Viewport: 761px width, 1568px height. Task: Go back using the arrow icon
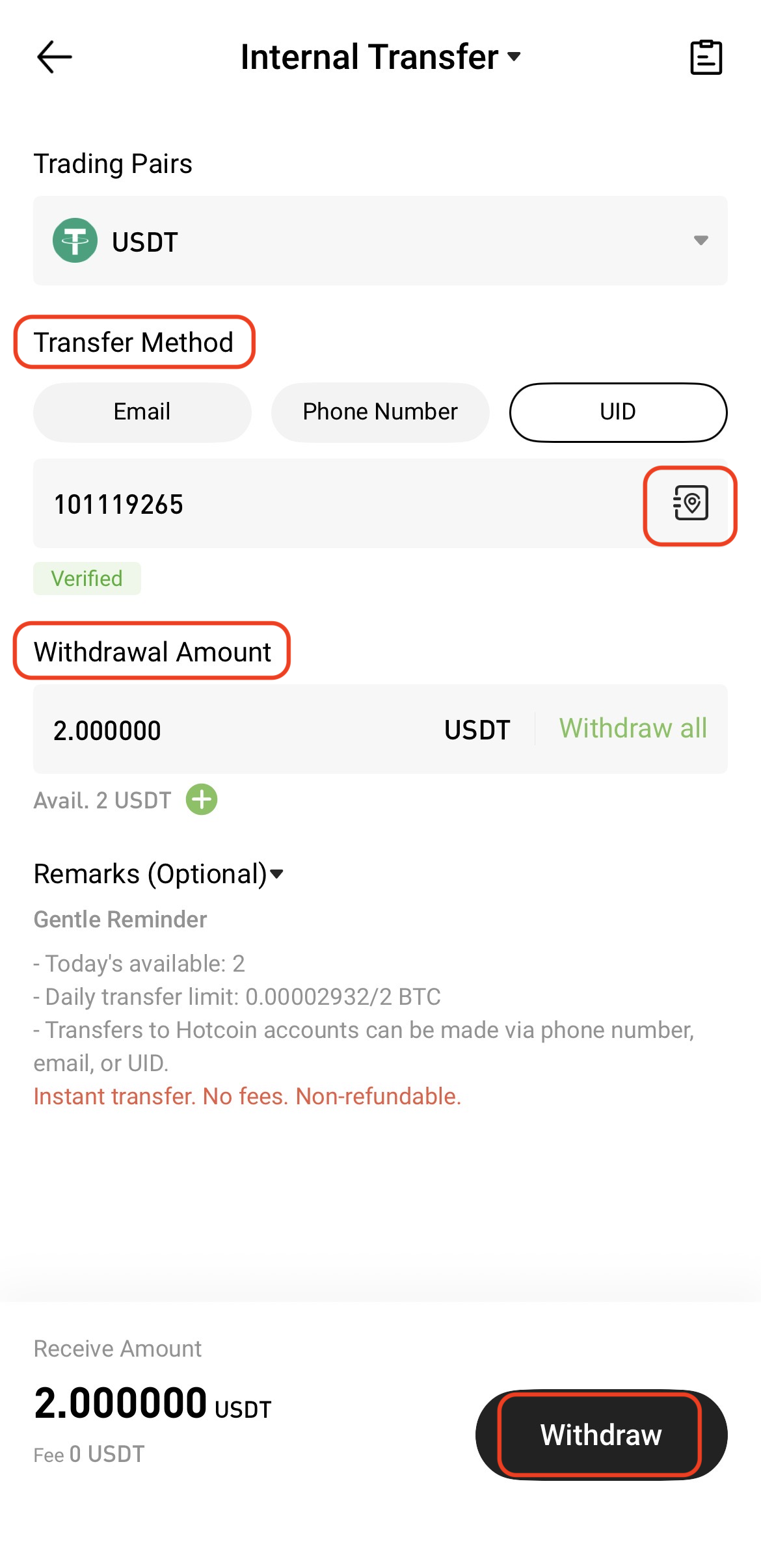tap(55, 57)
